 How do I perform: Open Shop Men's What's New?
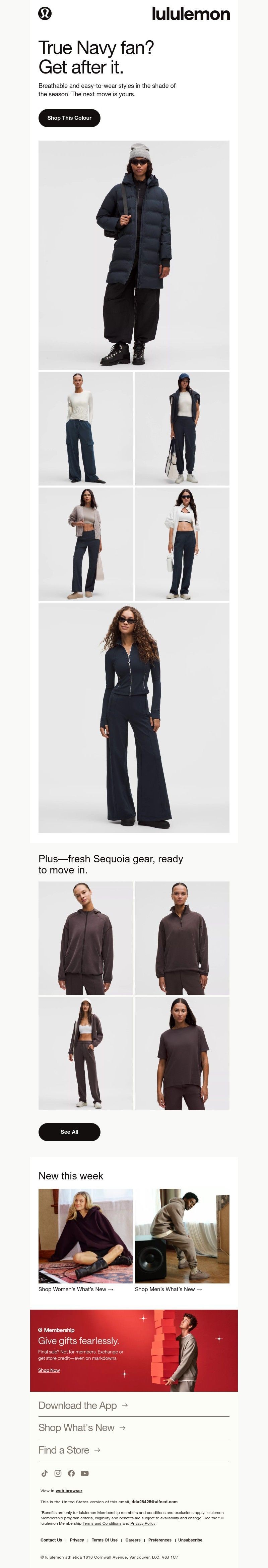pos(168,1289)
